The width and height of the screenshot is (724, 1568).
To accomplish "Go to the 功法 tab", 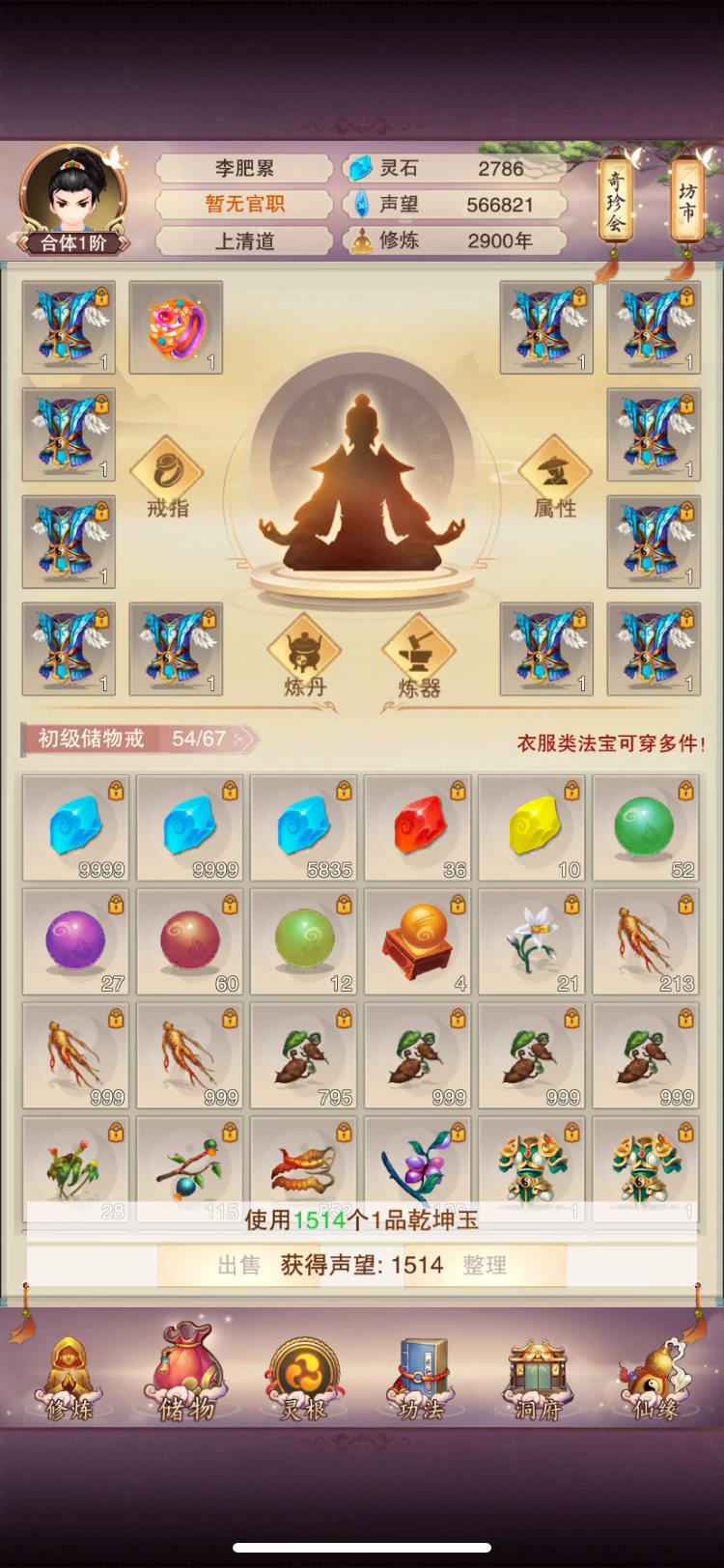I will [421, 1378].
